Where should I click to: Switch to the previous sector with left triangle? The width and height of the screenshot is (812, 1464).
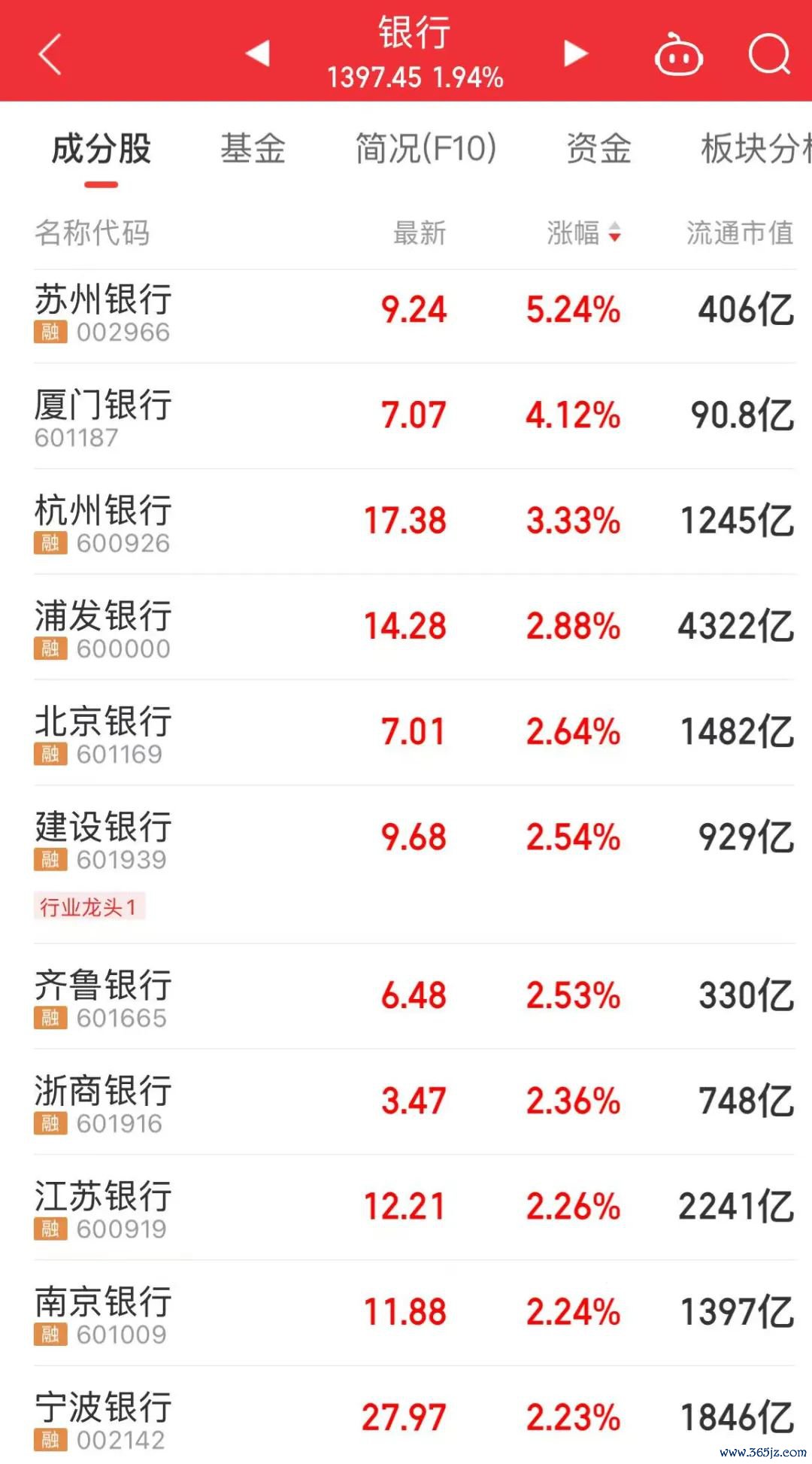click(x=258, y=53)
